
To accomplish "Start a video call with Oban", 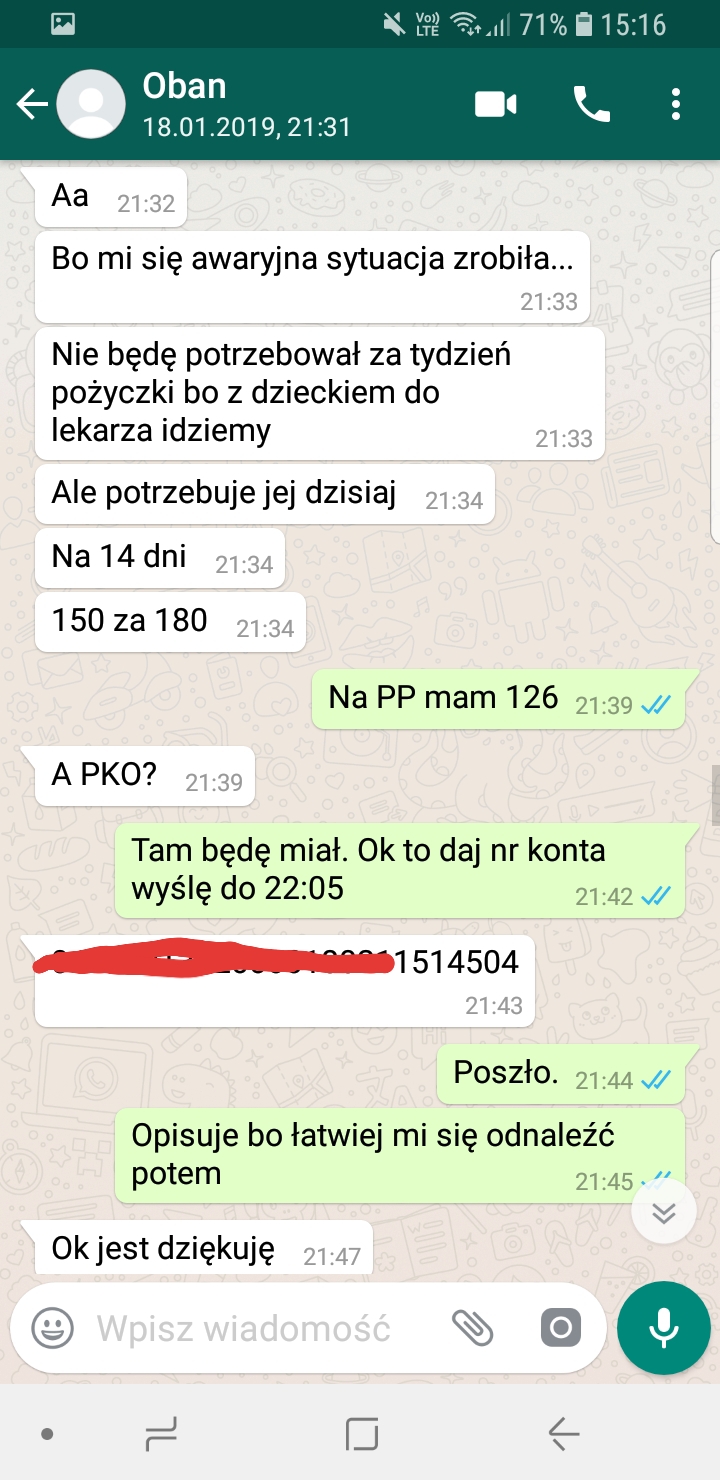I will pos(496,104).
